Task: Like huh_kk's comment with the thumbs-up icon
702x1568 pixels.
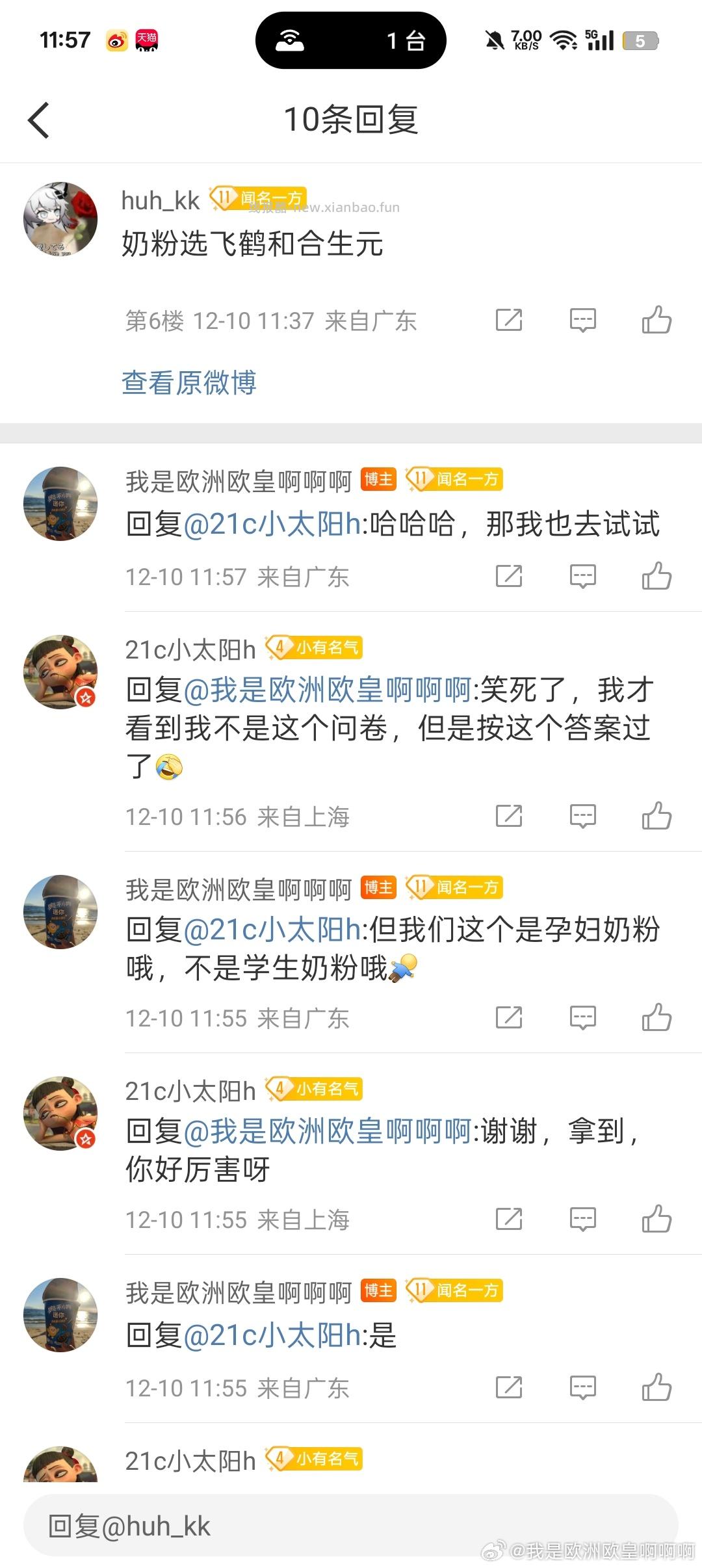Action: pos(658,320)
